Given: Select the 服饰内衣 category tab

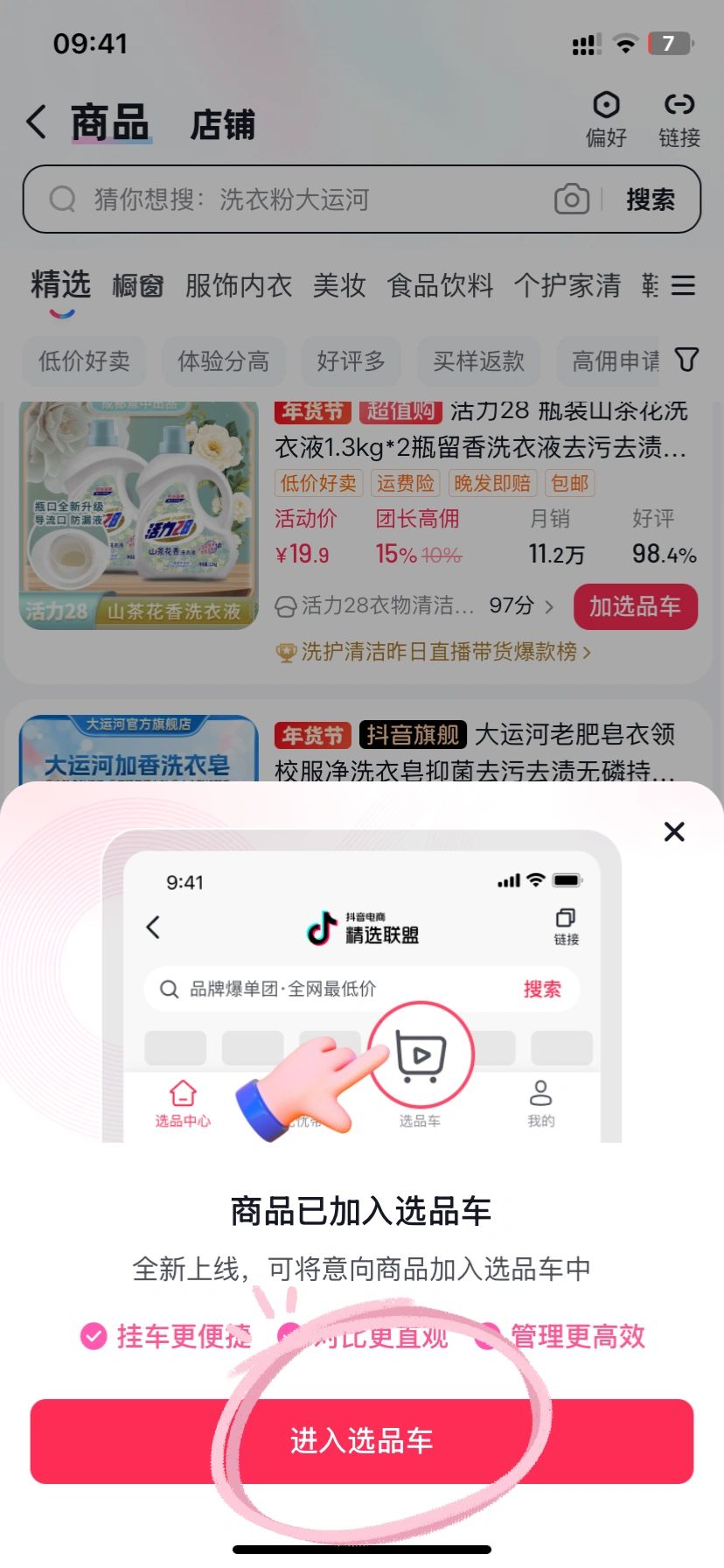Looking at the screenshot, I should point(238,285).
